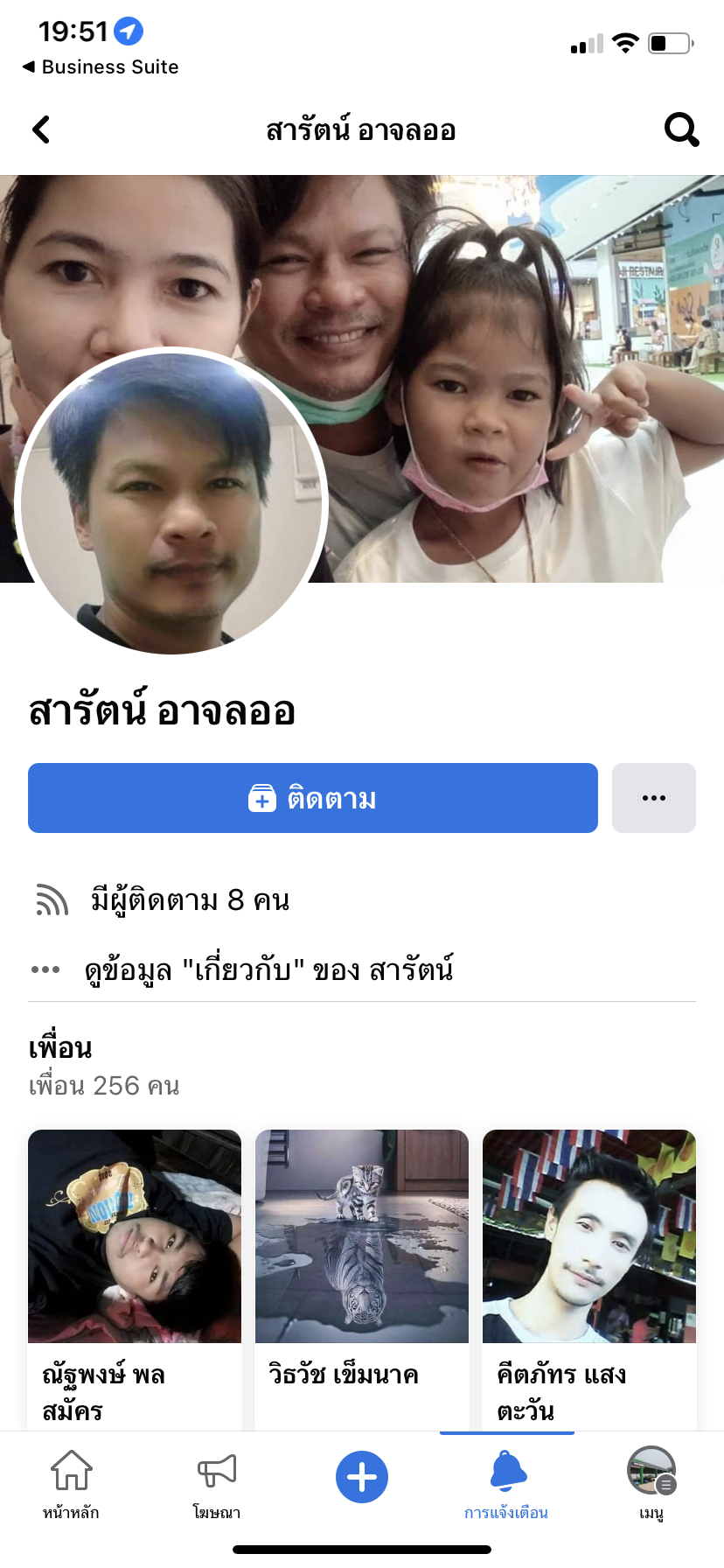Open the three-dot more options button
The width and height of the screenshot is (724, 1568).
pos(653,798)
